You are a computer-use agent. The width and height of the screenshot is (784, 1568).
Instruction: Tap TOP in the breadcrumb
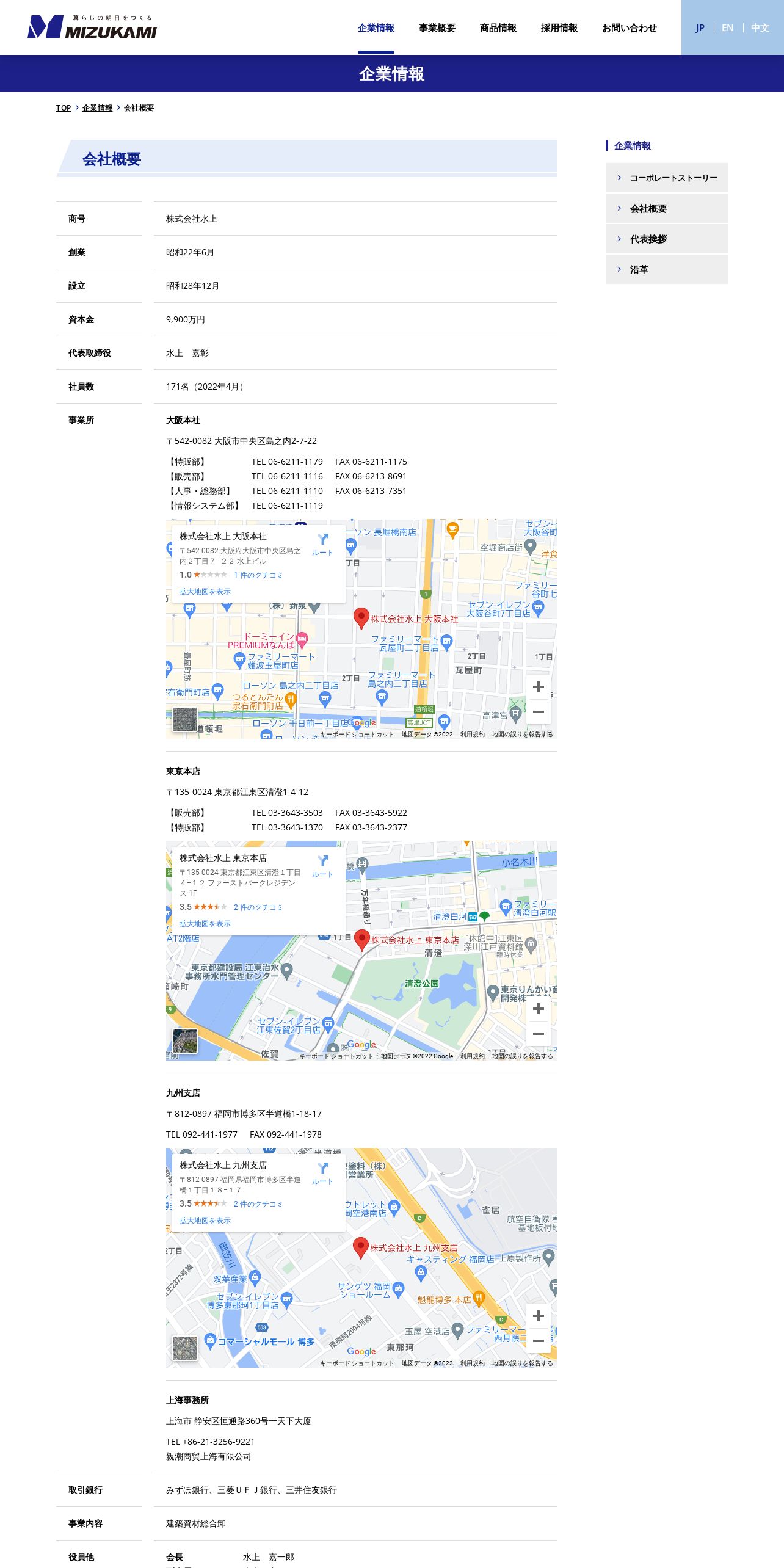pyautogui.click(x=64, y=108)
